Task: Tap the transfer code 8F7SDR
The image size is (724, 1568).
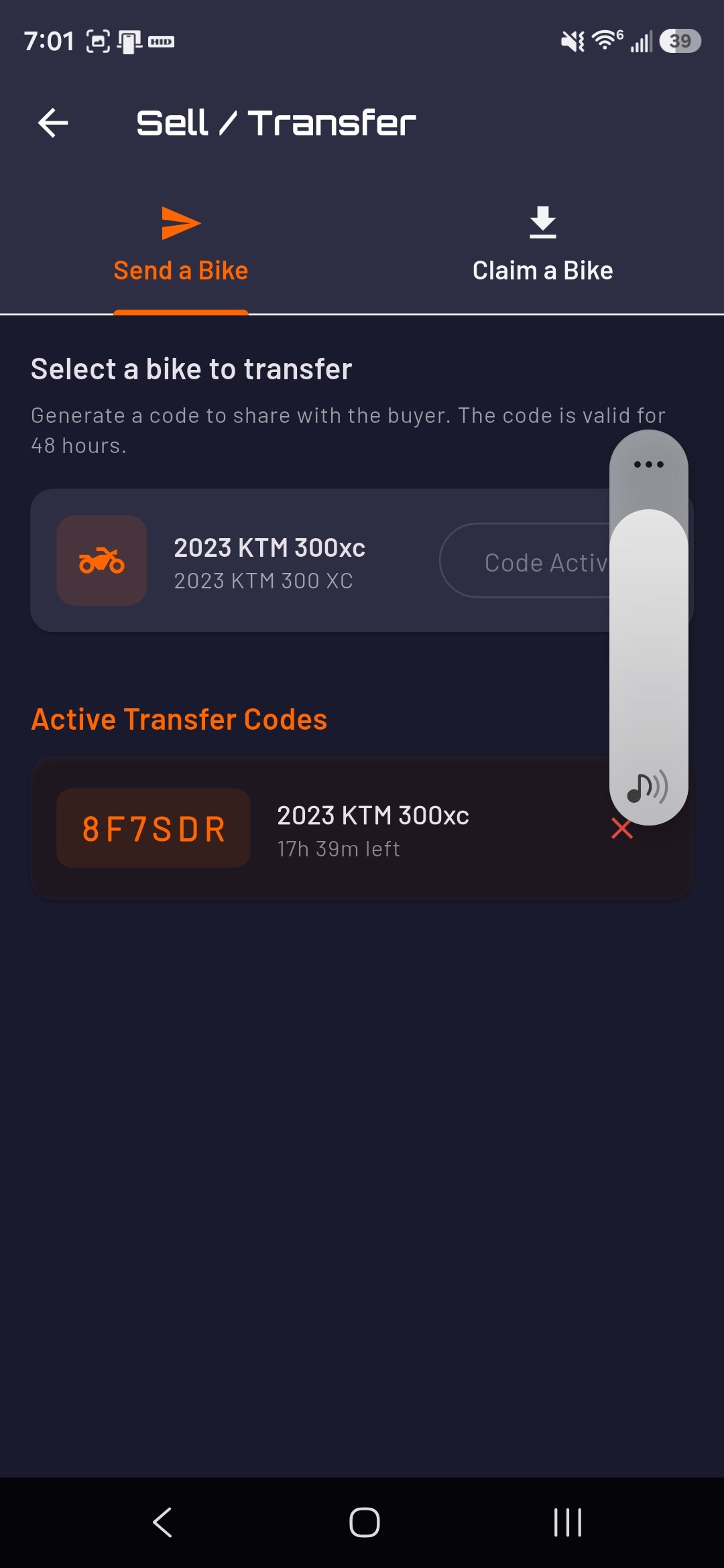Action: coord(153,828)
